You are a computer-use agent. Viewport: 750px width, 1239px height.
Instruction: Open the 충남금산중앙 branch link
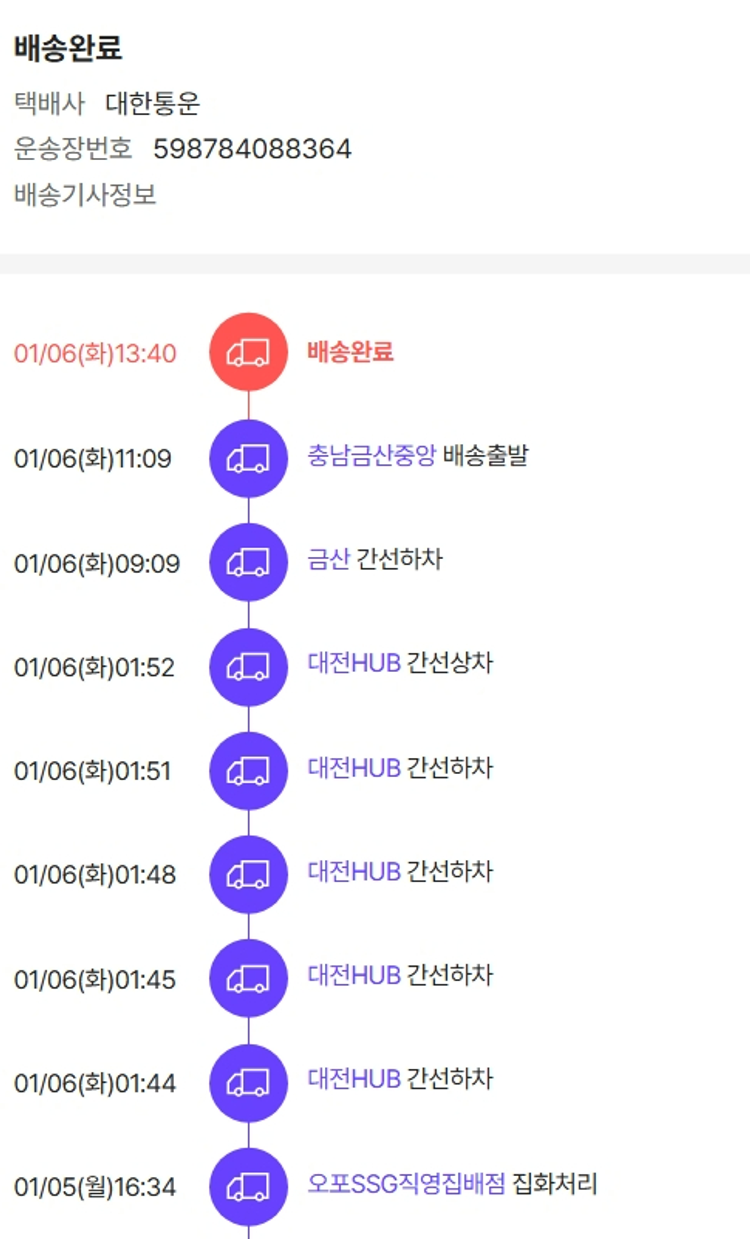371,457
